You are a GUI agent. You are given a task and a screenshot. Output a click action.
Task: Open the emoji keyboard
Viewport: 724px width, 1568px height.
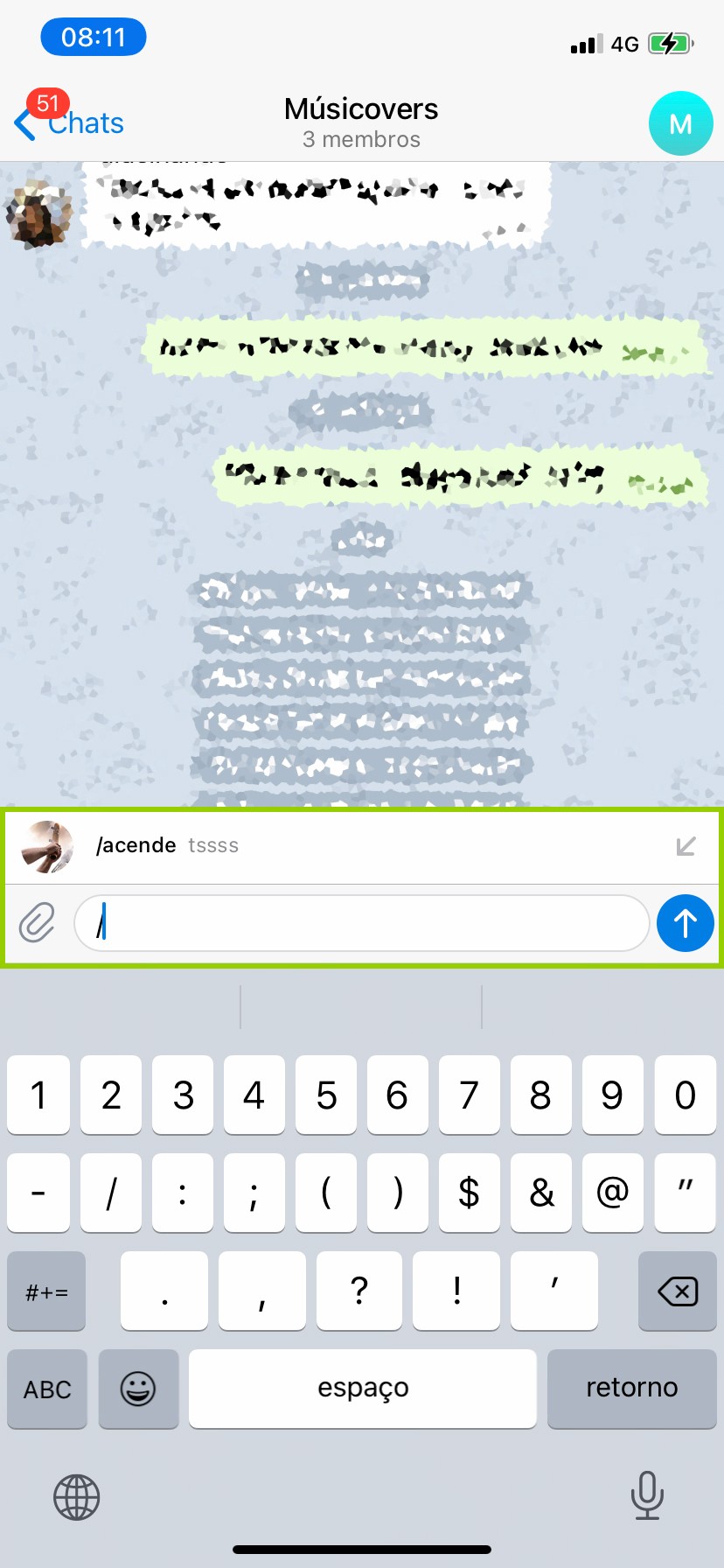pyautogui.click(x=138, y=1389)
